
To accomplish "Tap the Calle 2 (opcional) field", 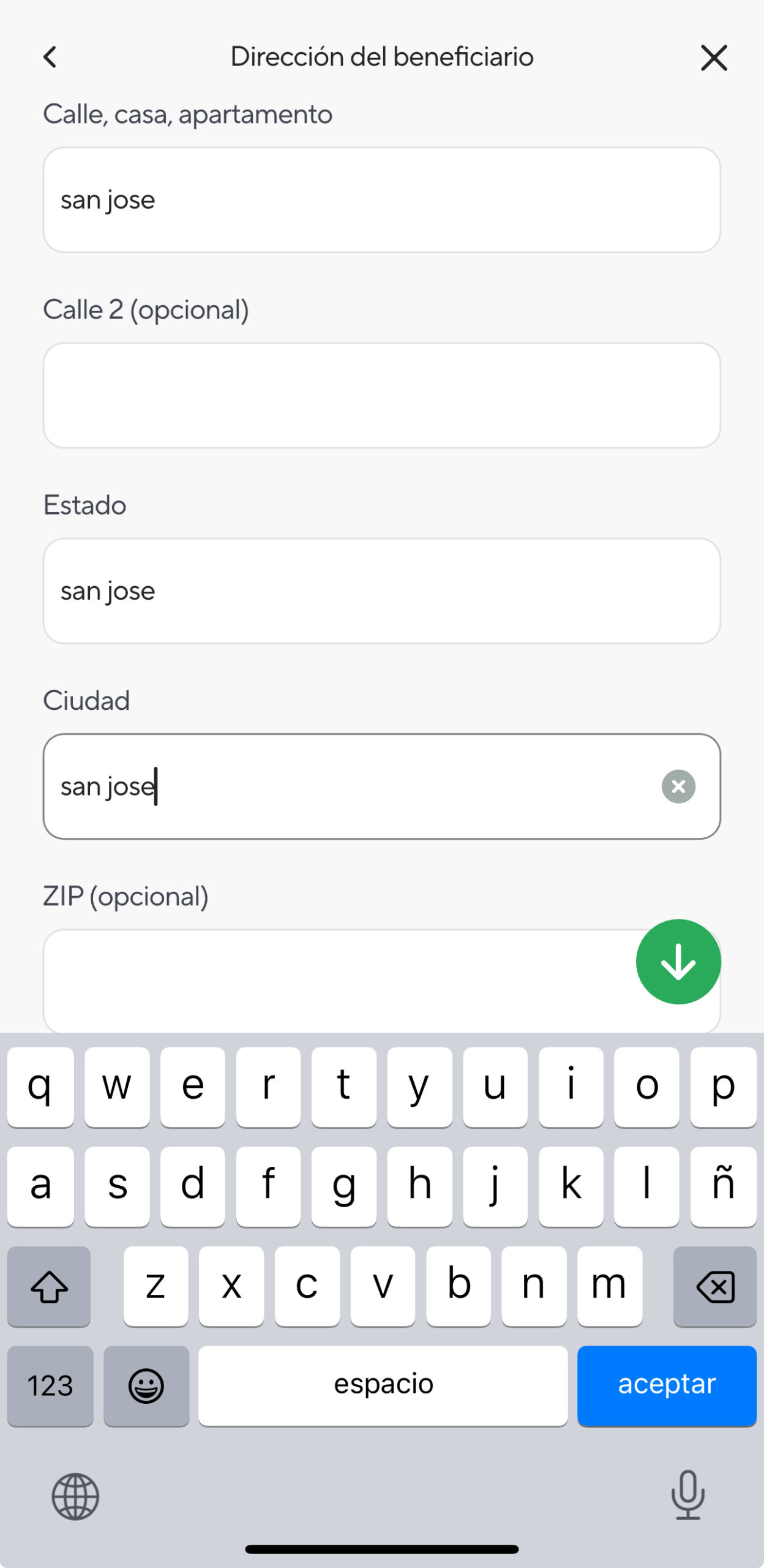I will 381,395.
